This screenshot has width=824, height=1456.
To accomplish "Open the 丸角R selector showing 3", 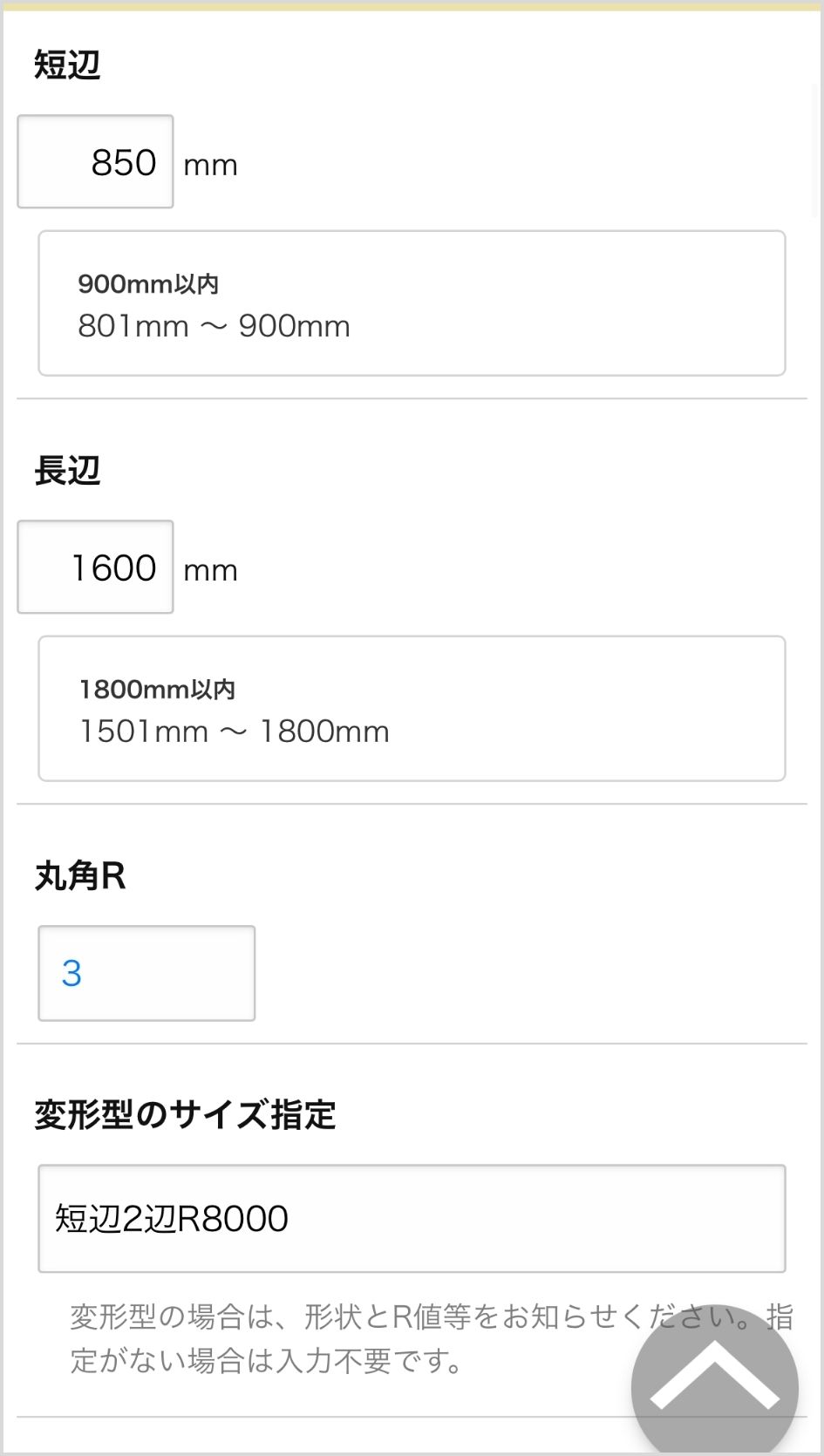I will tap(146, 973).
